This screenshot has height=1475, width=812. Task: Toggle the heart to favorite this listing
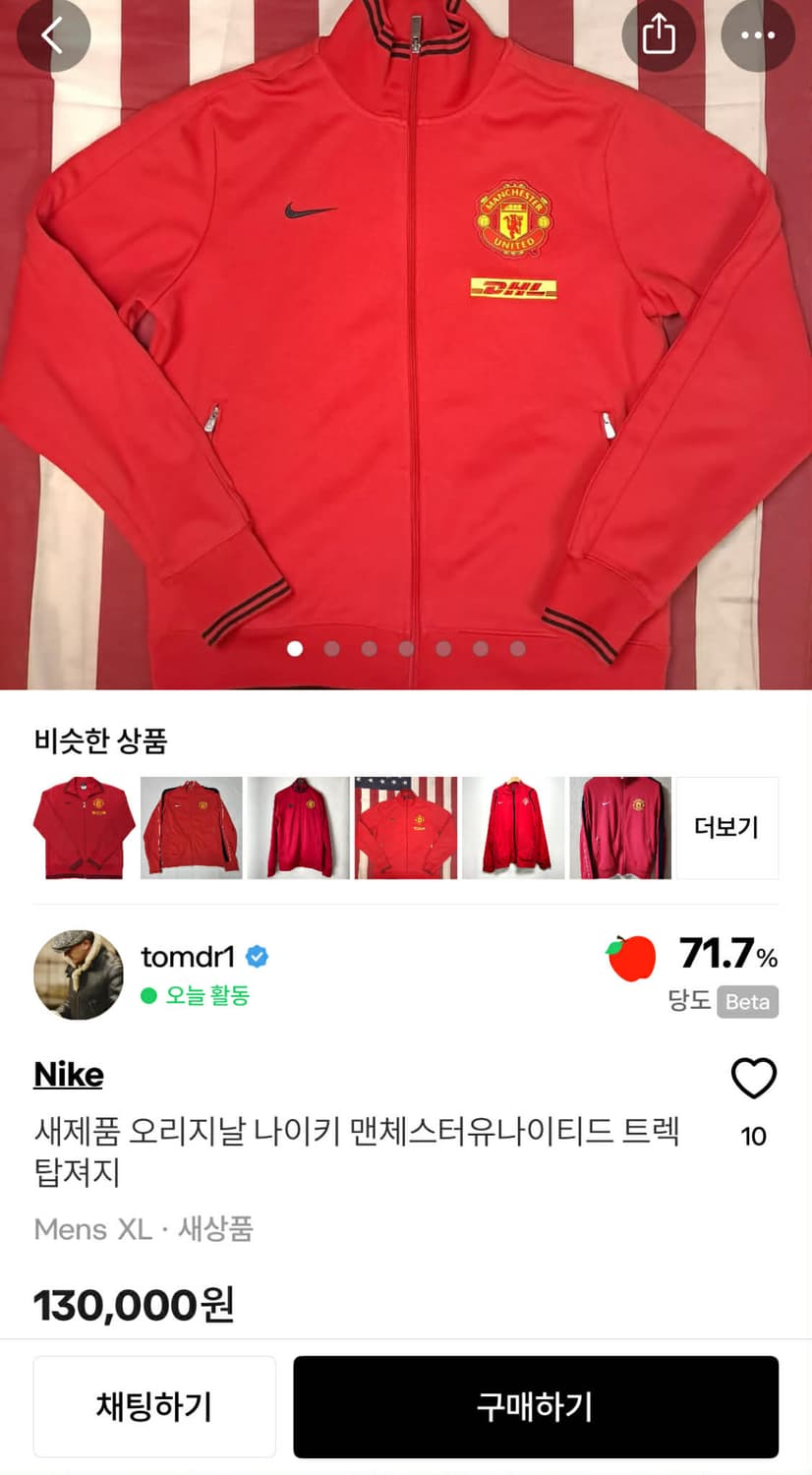pos(753,1078)
